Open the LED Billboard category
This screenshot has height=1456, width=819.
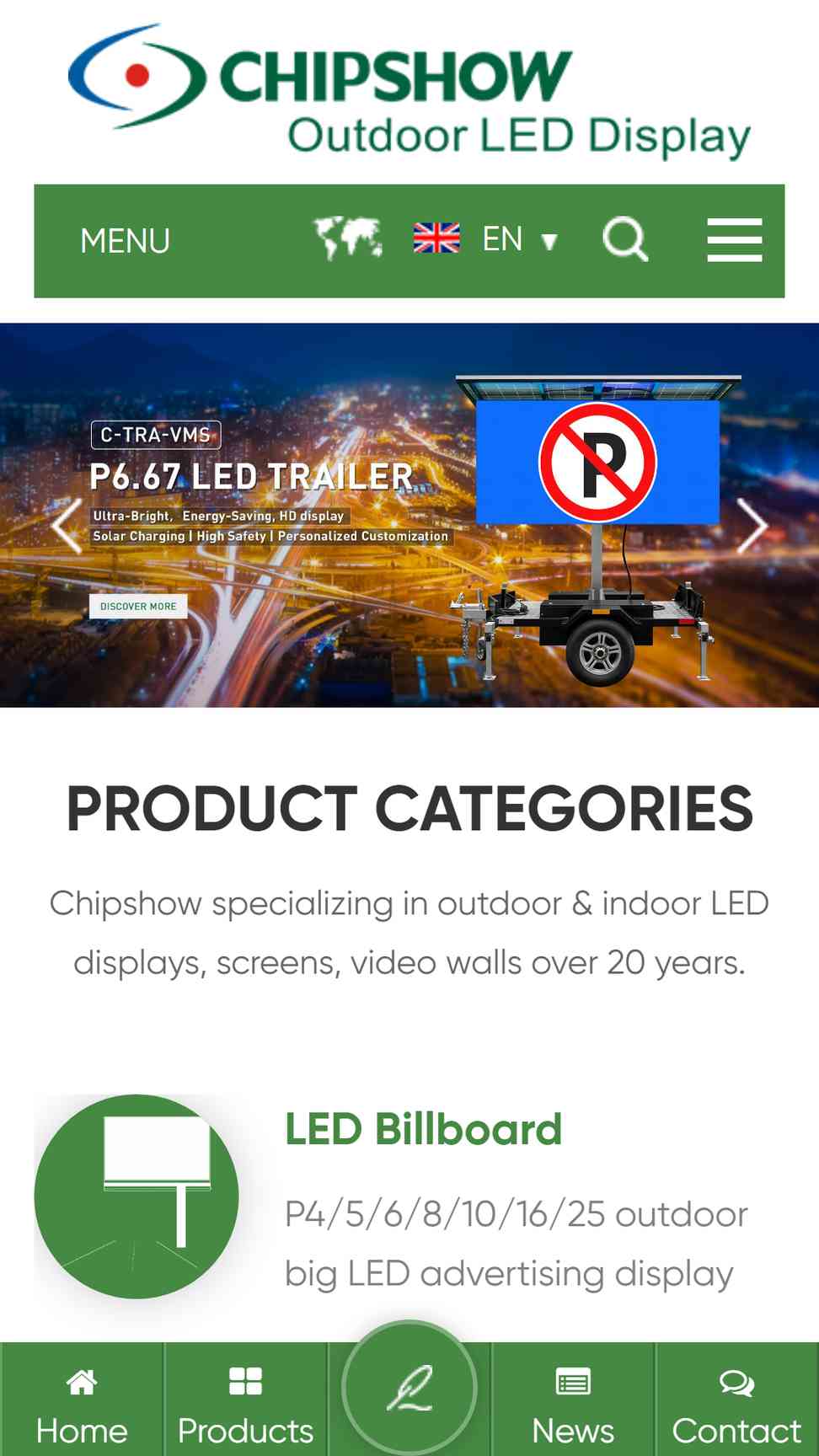tap(423, 1129)
